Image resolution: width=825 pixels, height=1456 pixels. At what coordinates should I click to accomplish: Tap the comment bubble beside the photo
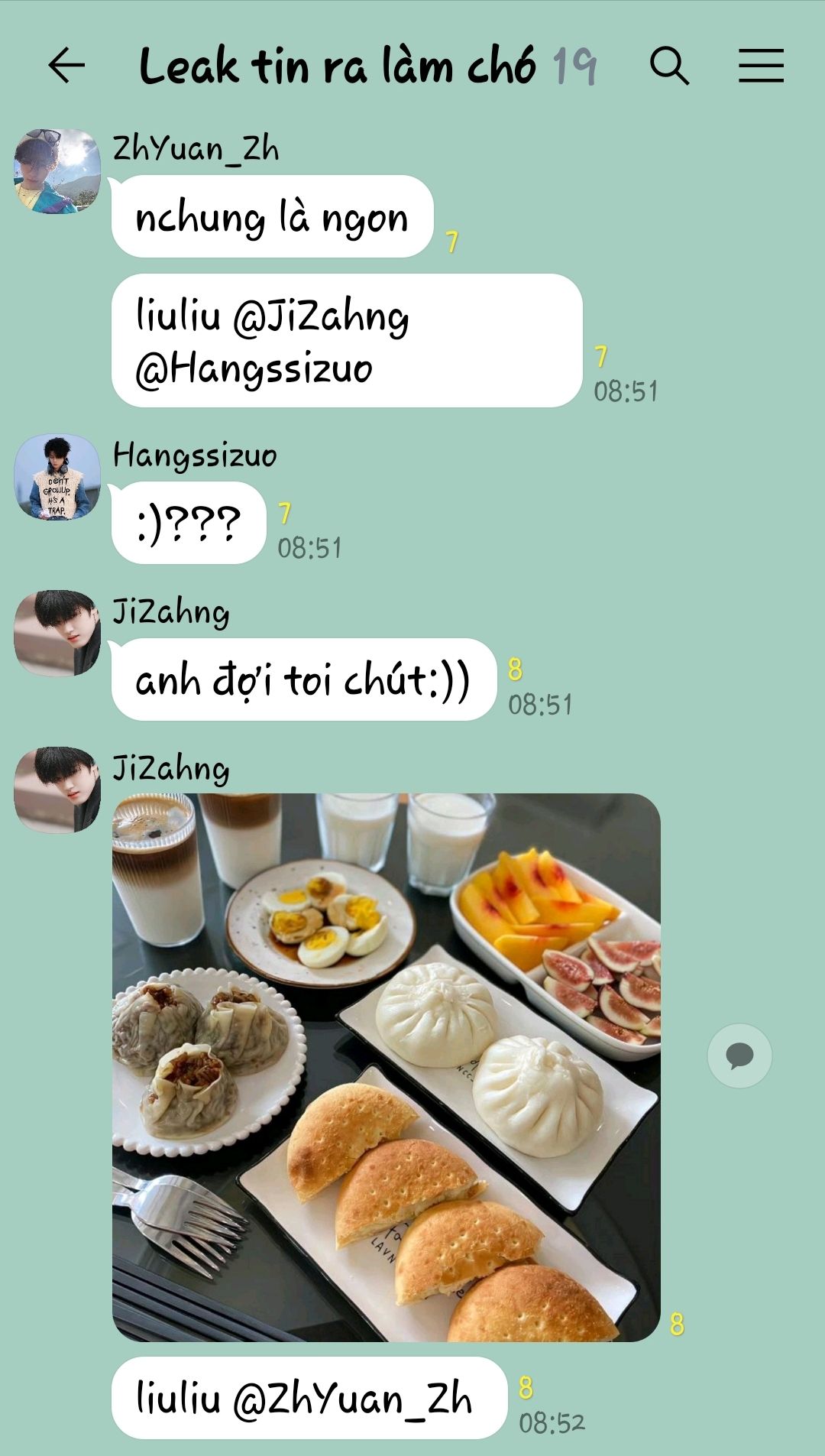[x=739, y=1056]
